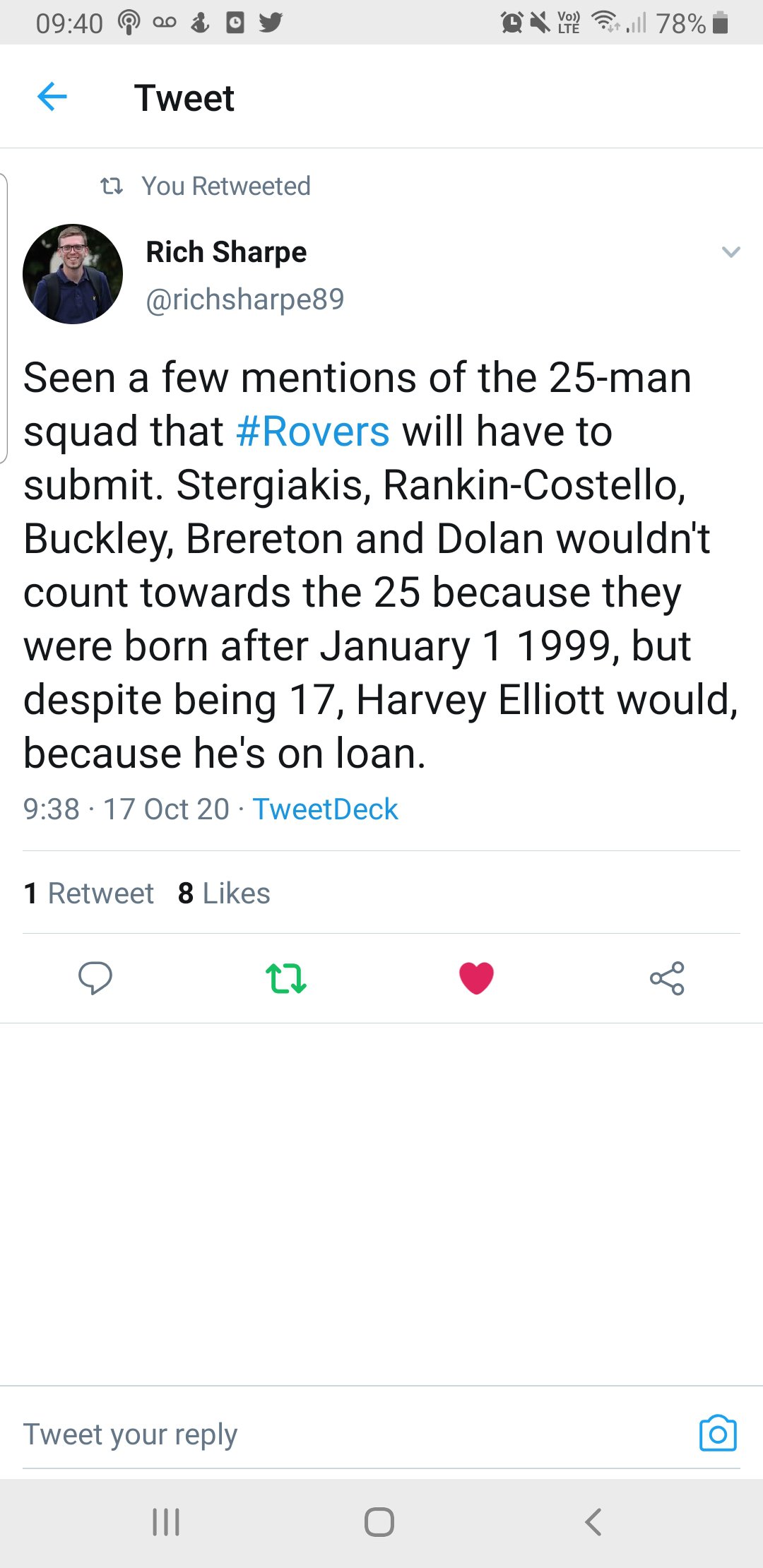
Task: Open Rich Sharpe's profile picture
Action: click(73, 274)
